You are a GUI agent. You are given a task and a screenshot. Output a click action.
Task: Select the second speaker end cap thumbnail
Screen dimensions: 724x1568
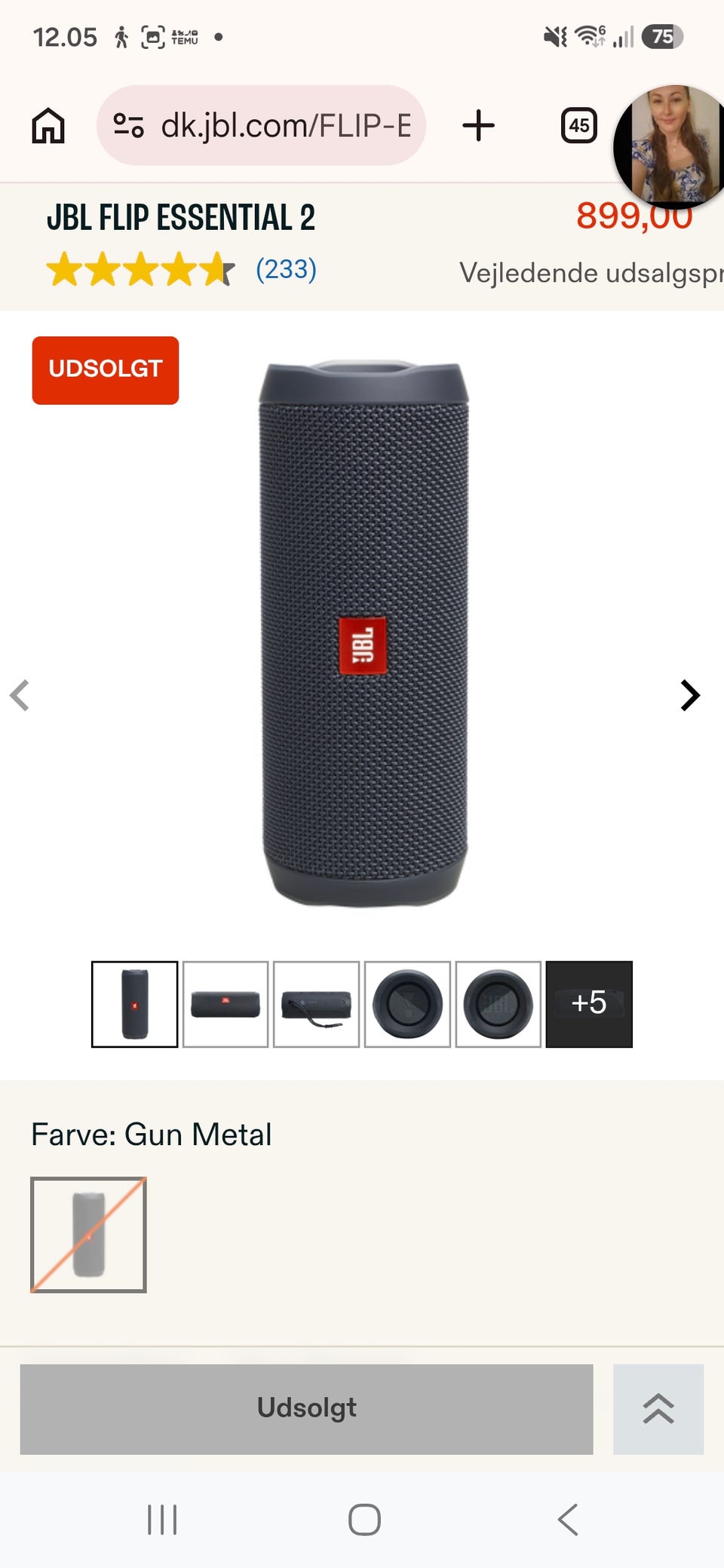pyautogui.click(x=499, y=1004)
